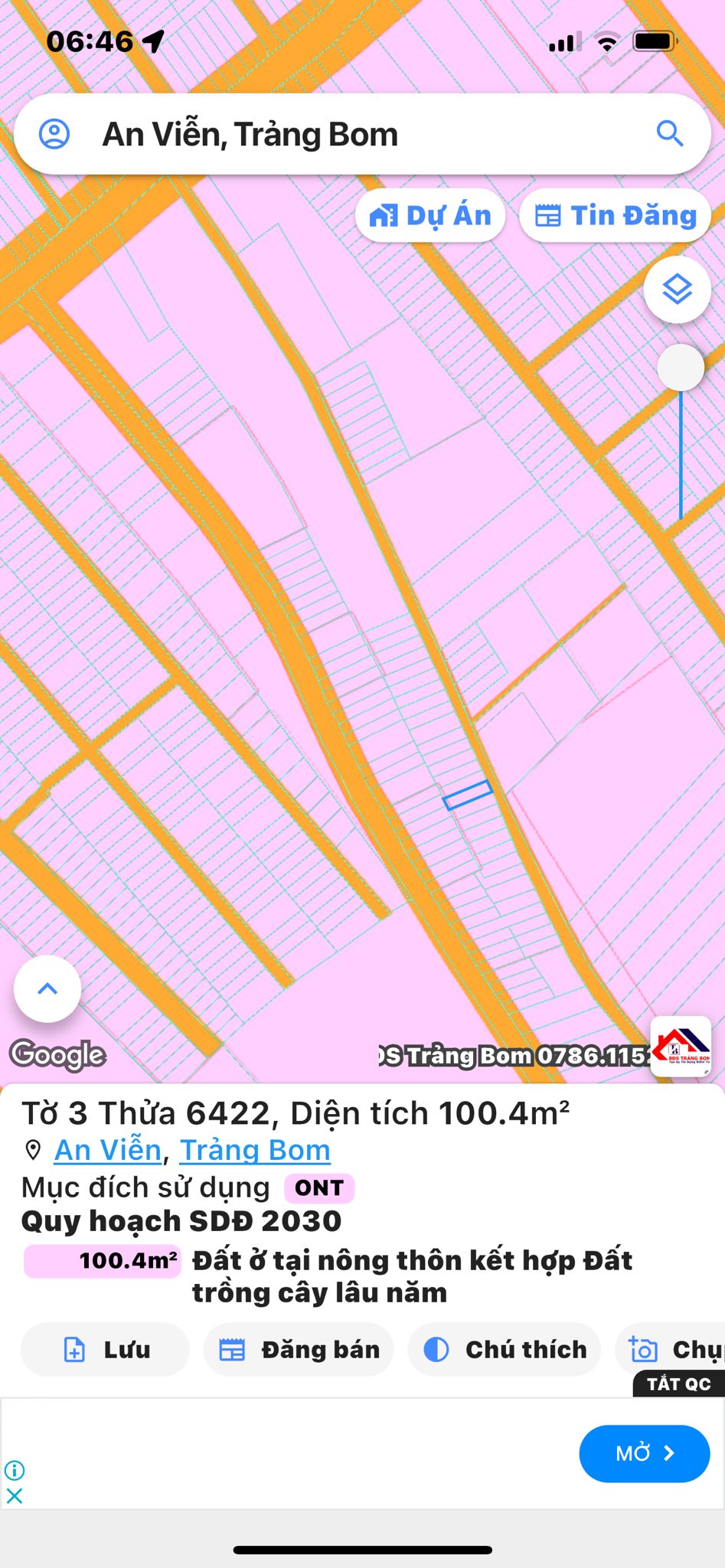Open the account profile icon
The width and height of the screenshot is (725, 1568).
pos(54,134)
